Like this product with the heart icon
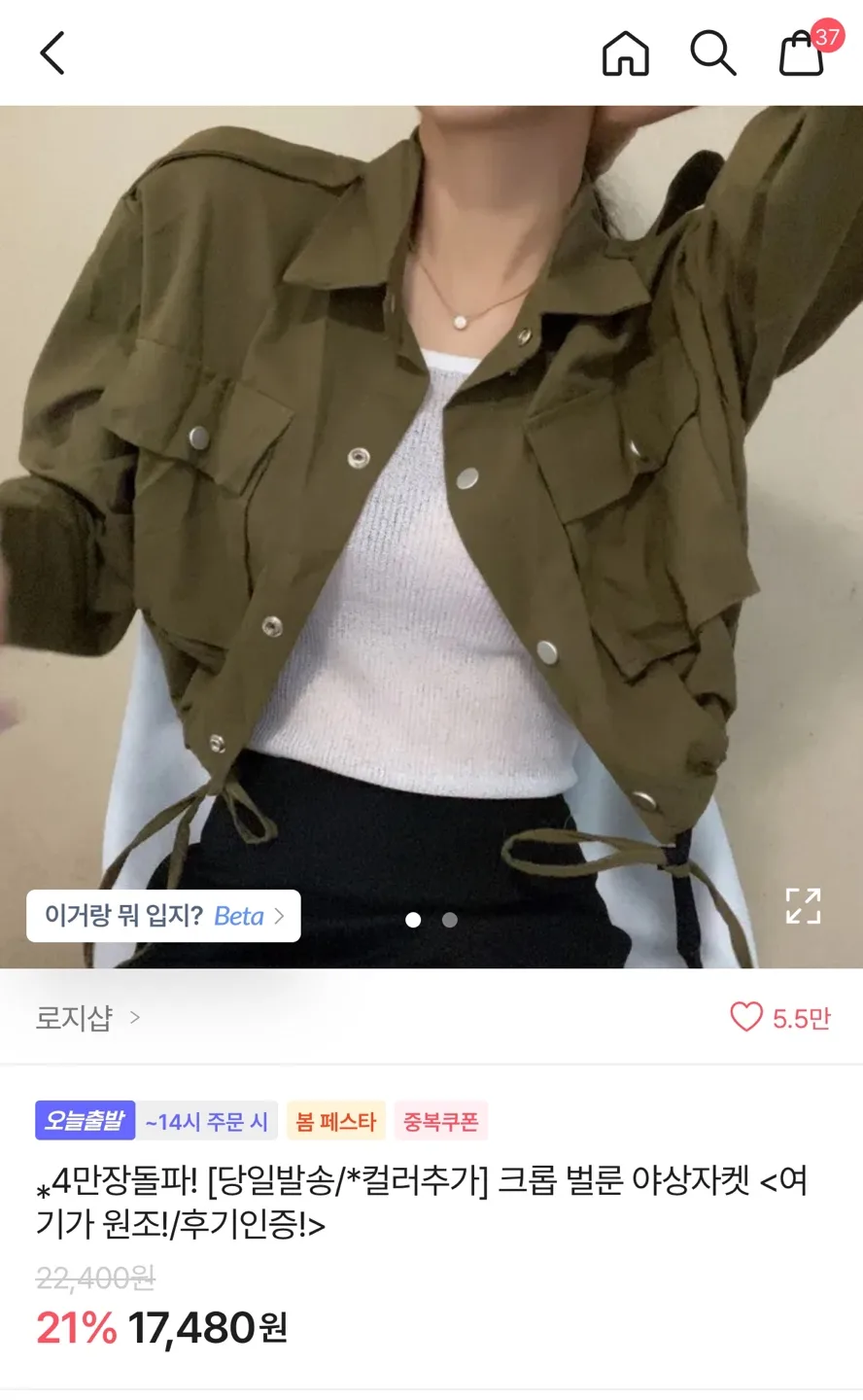The height and width of the screenshot is (1400, 863). 746,1017
